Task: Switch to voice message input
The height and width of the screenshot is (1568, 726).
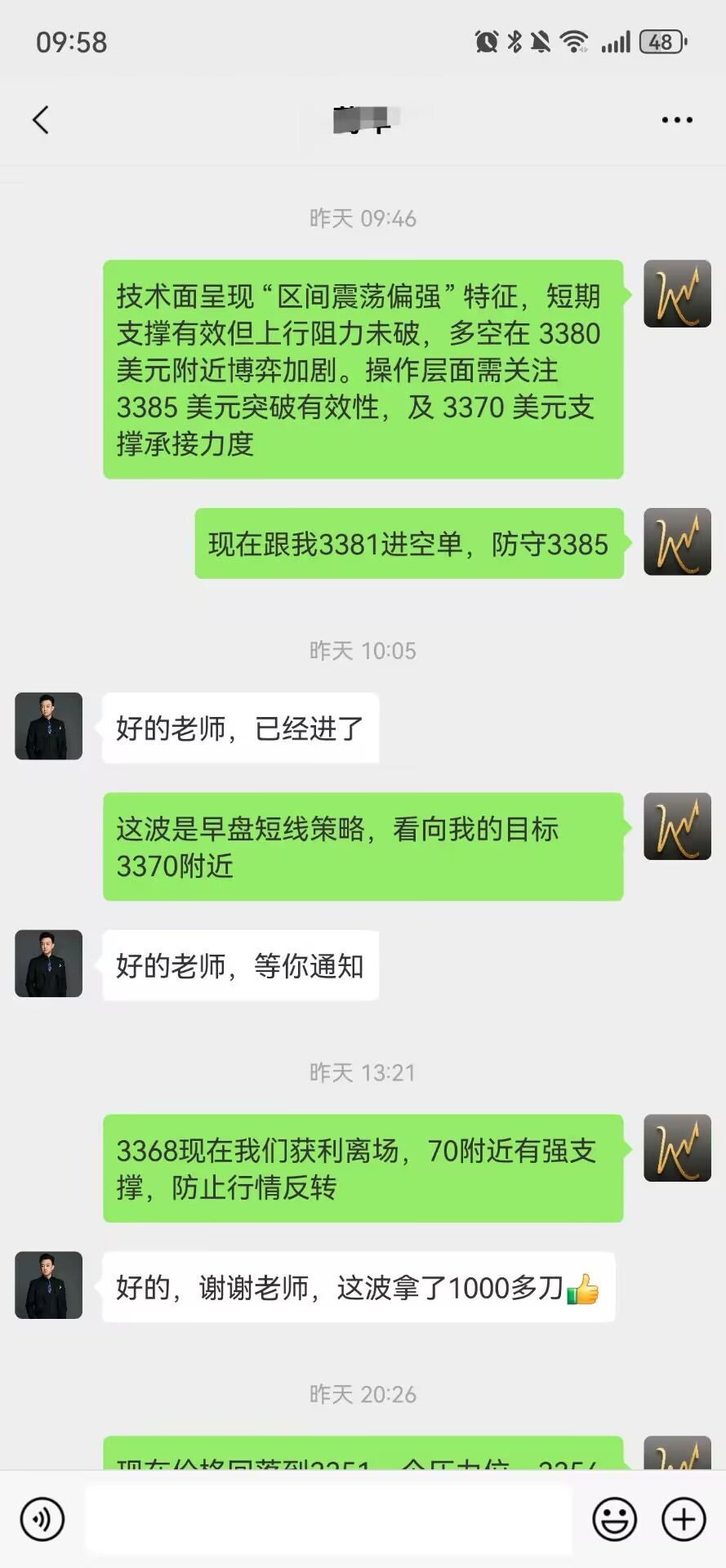Action: (x=42, y=1519)
